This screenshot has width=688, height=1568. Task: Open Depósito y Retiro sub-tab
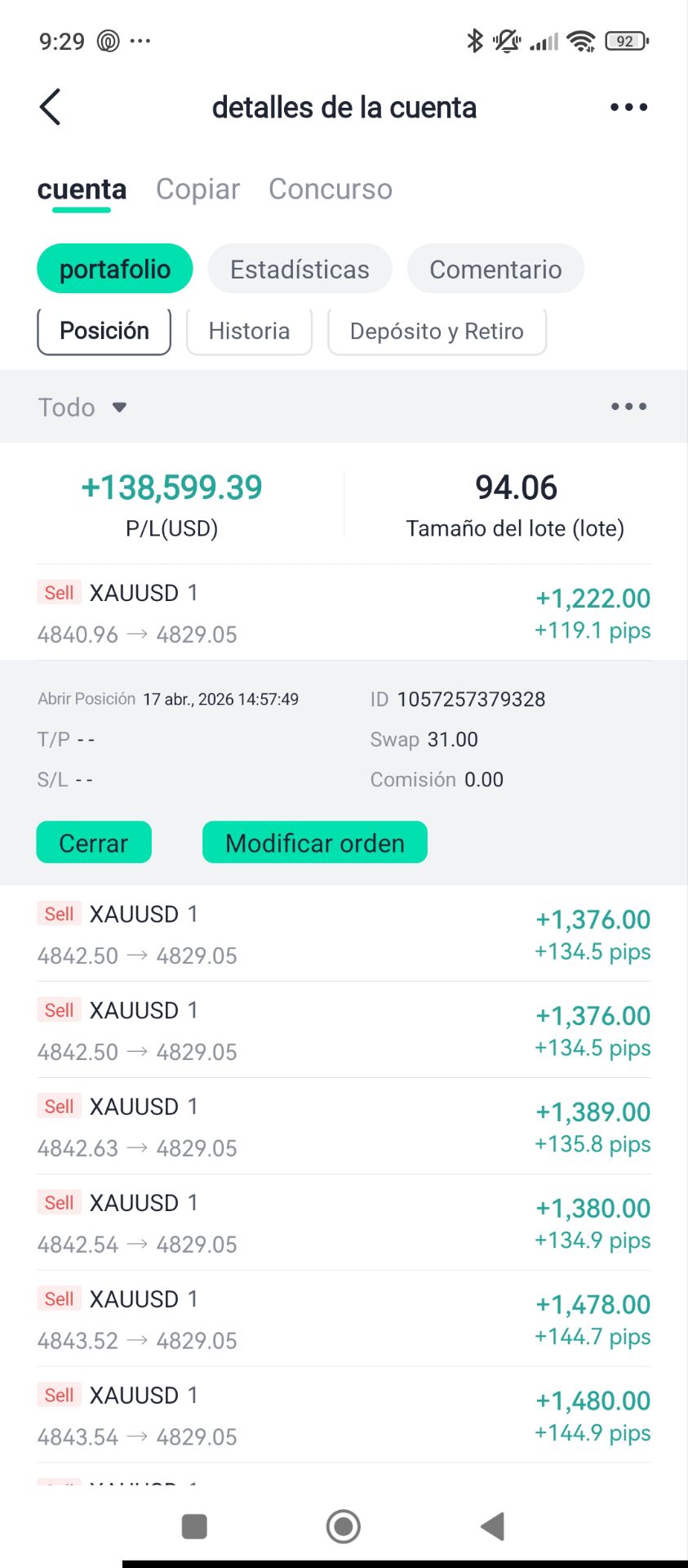point(437,331)
